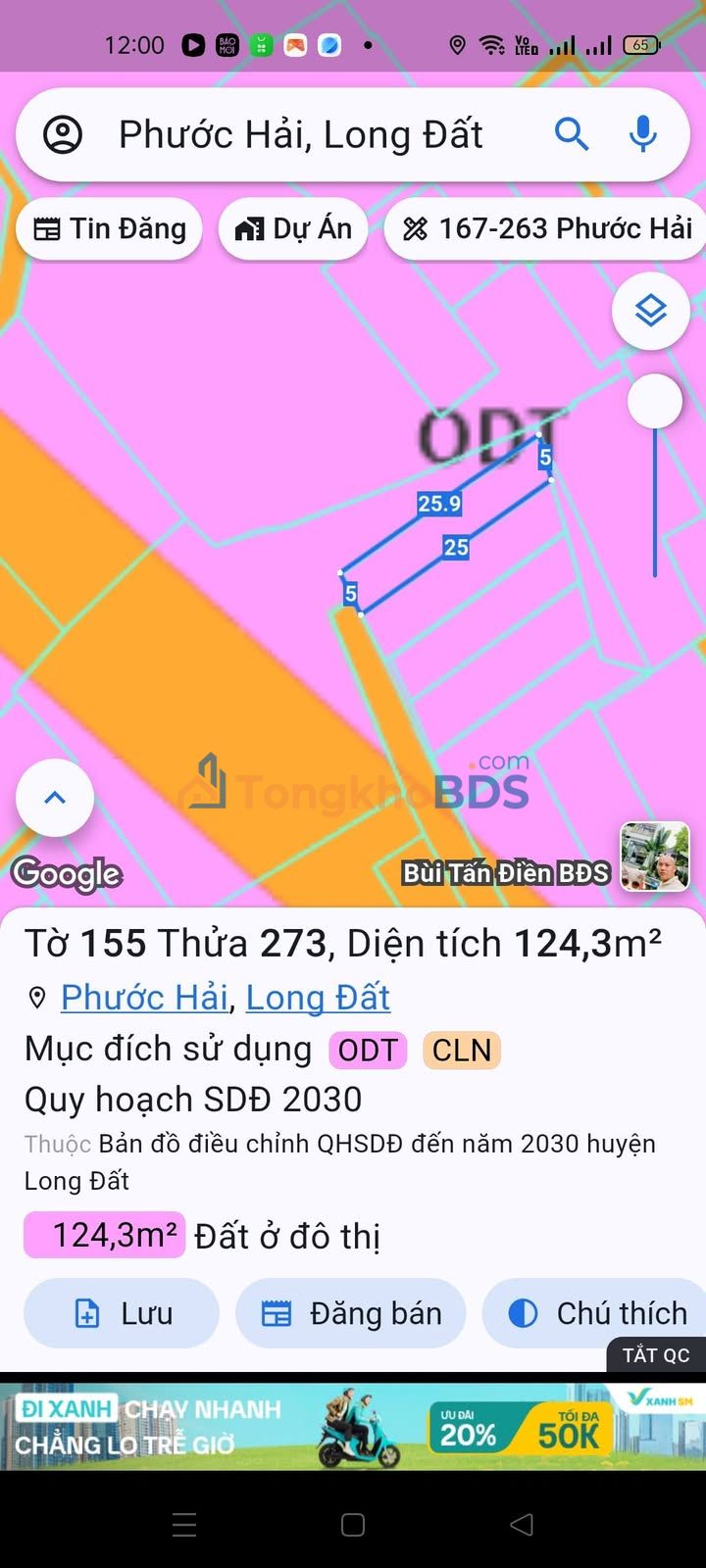Screen dimensions: 706x1568
Task: Open the Phước Hải link
Action: tap(144, 998)
